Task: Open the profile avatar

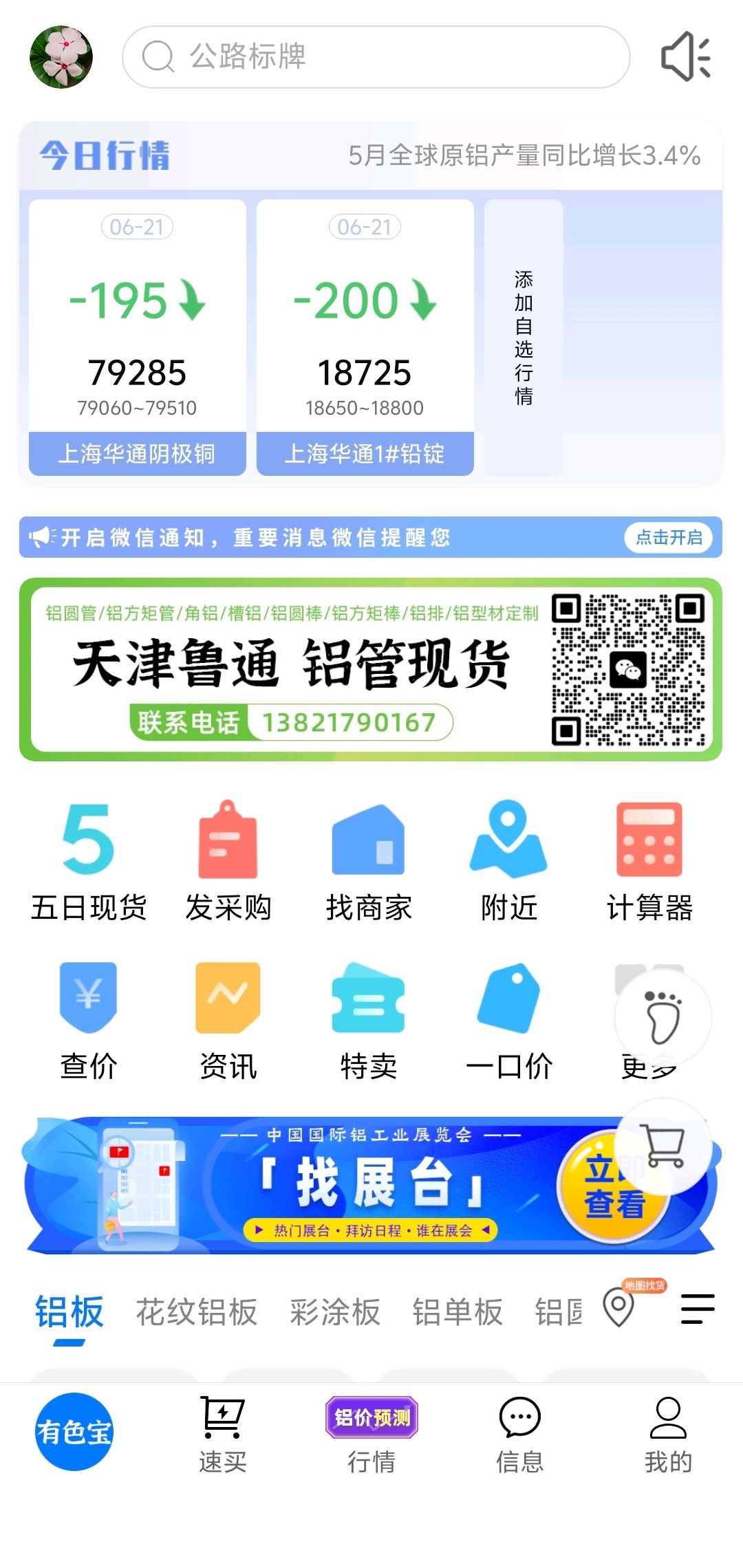Action: click(x=61, y=57)
